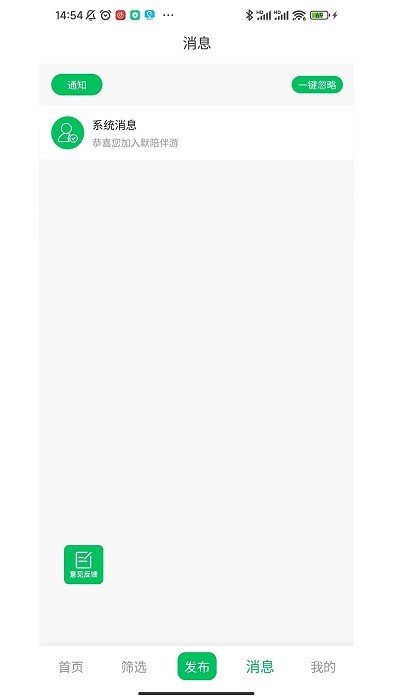Tap the green 发布 button
Viewport: 393px width, 700px height.
(197, 666)
